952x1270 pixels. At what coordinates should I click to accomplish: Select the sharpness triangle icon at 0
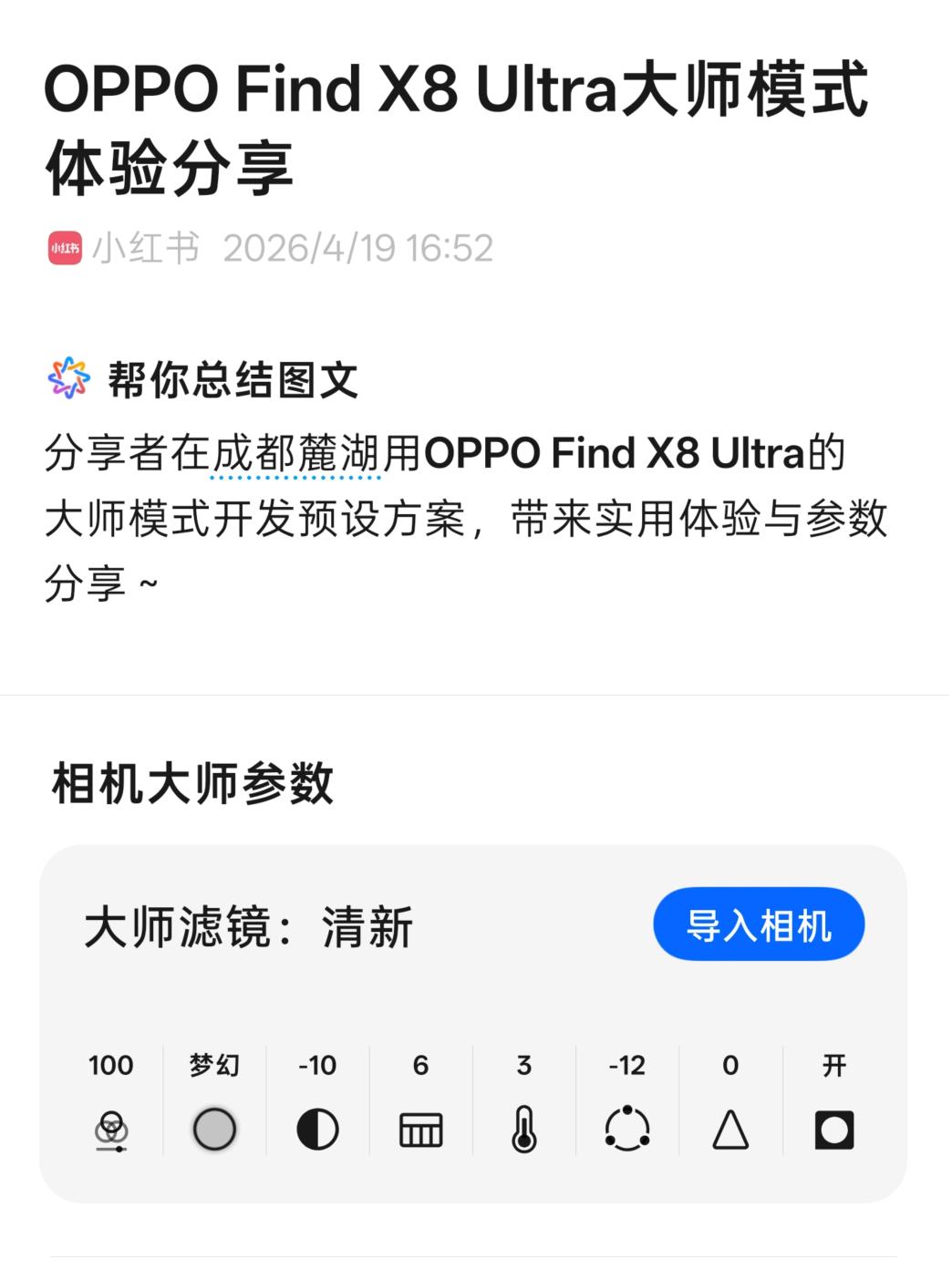pos(730,1130)
